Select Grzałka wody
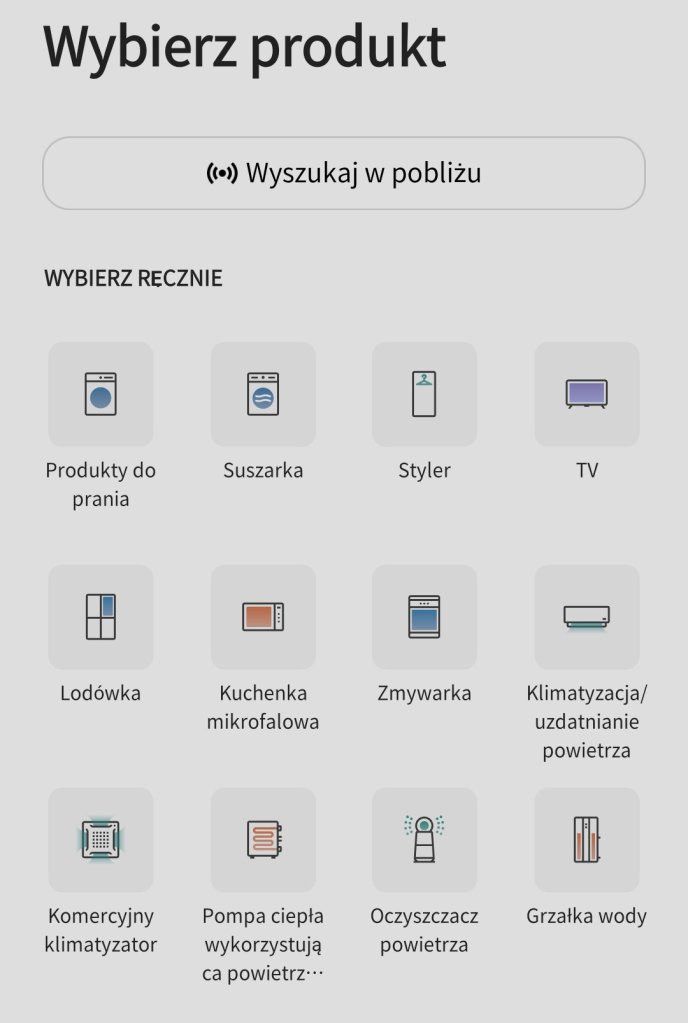This screenshot has width=688, height=1023. coord(586,839)
